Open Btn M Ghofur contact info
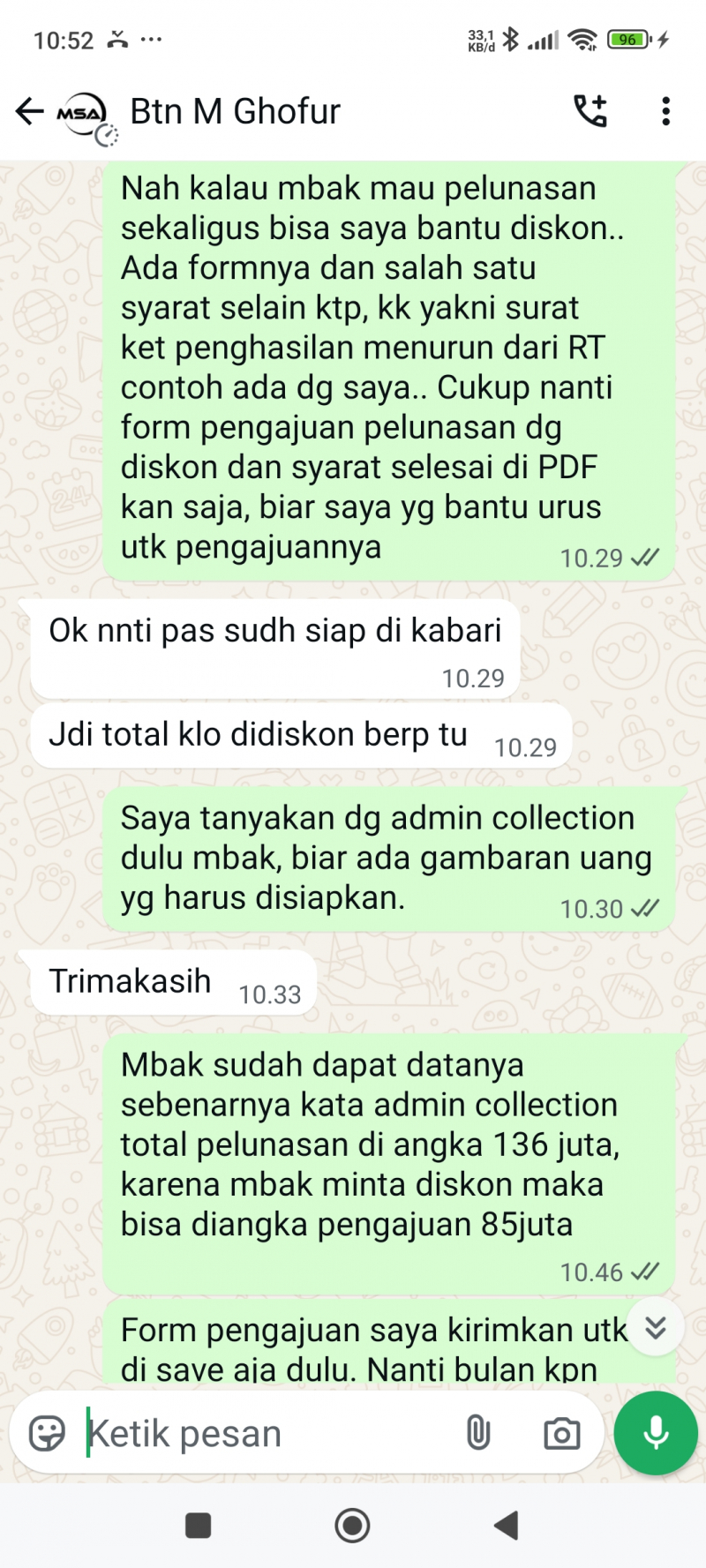The width and height of the screenshot is (706, 1568). pyautogui.click(x=235, y=112)
